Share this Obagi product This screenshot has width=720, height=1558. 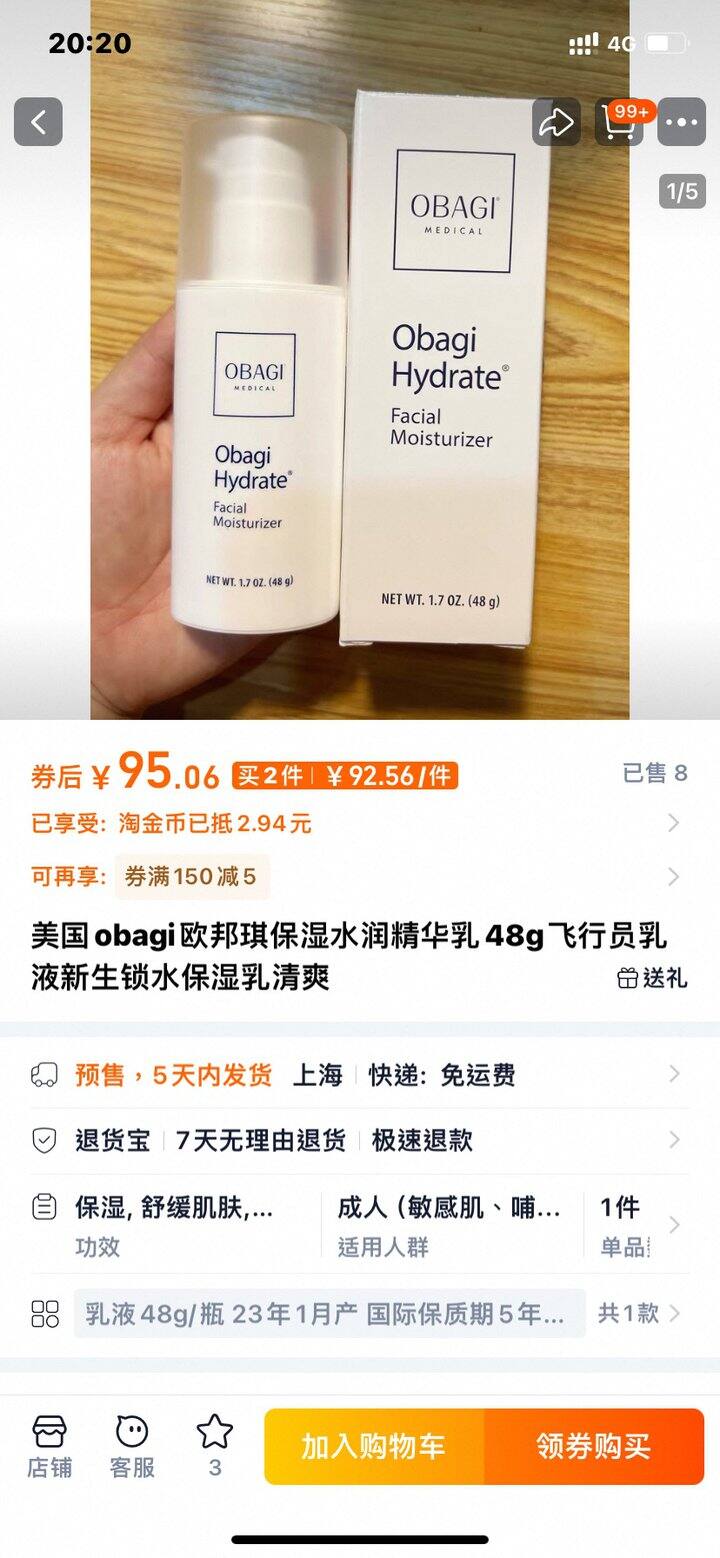click(556, 122)
